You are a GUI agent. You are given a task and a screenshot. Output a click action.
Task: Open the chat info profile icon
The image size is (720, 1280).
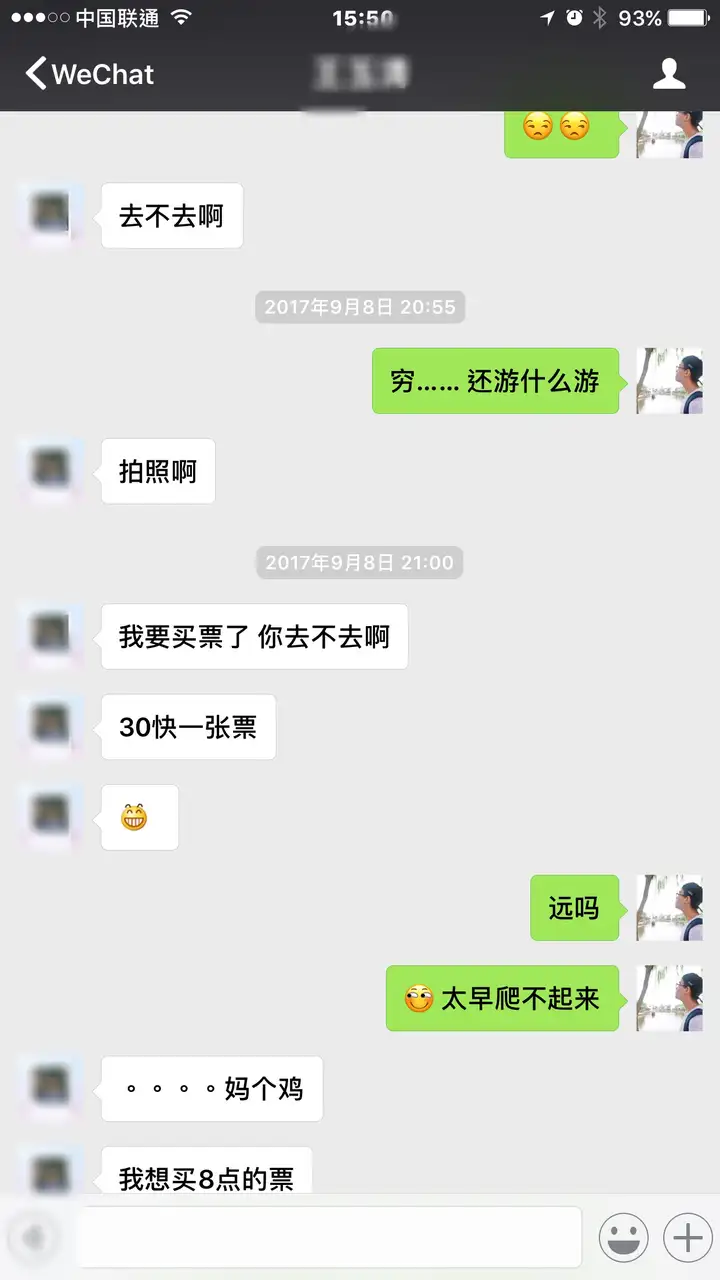(x=668, y=74)
